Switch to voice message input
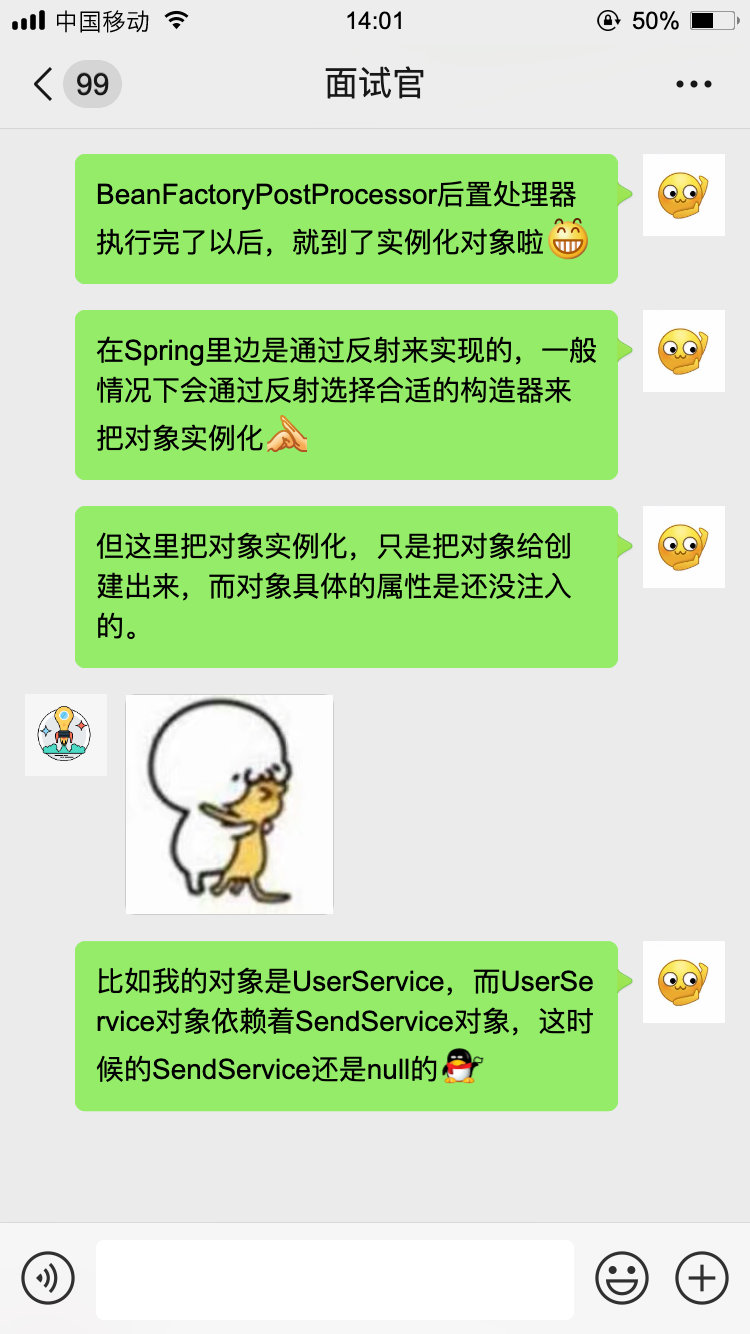Screen dimensions: 750x1334 coord(48,1278)
